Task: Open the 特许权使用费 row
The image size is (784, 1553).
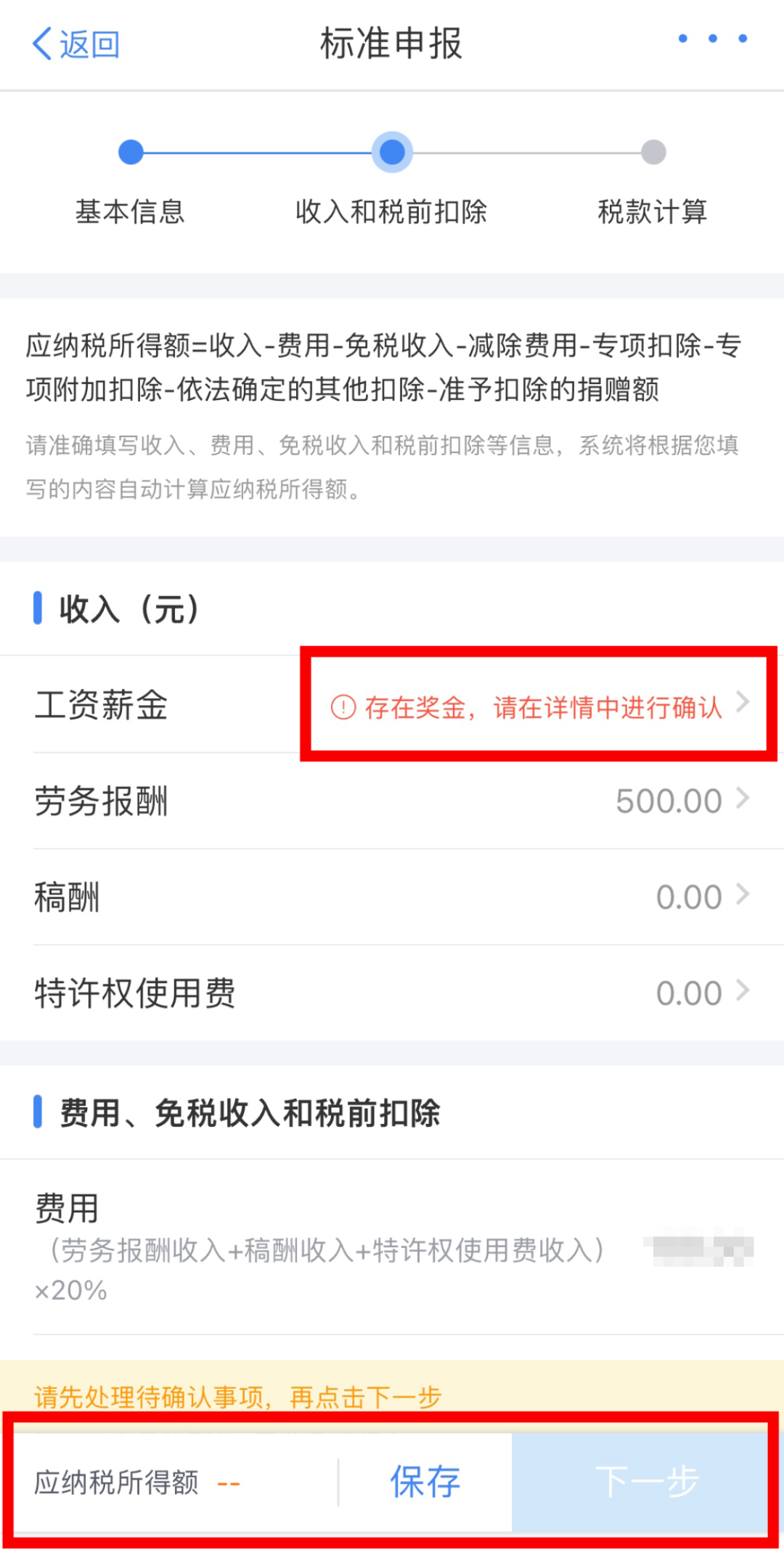Action: [392, 992]
